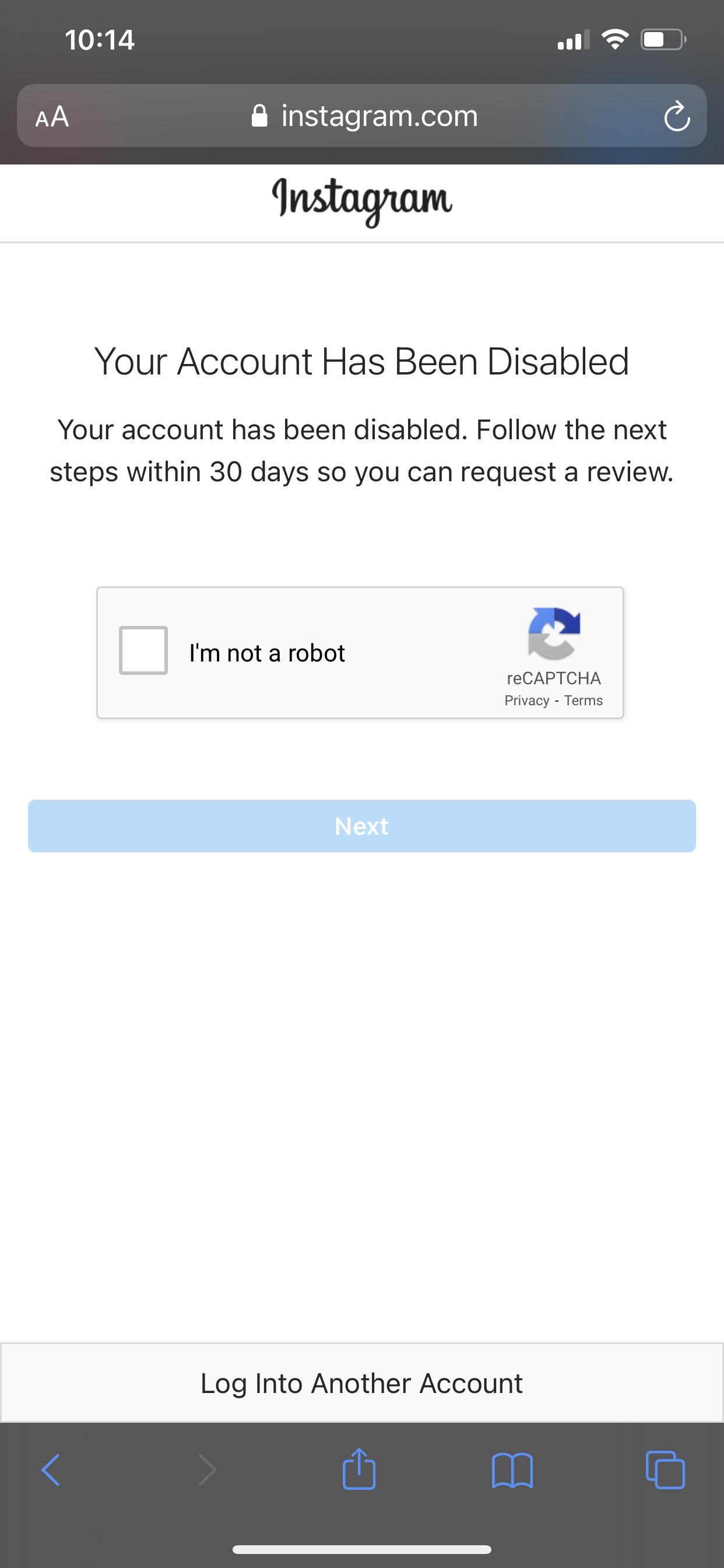
Task: Open reCAPTCHA Privacy link
Action: click(526, 701)
